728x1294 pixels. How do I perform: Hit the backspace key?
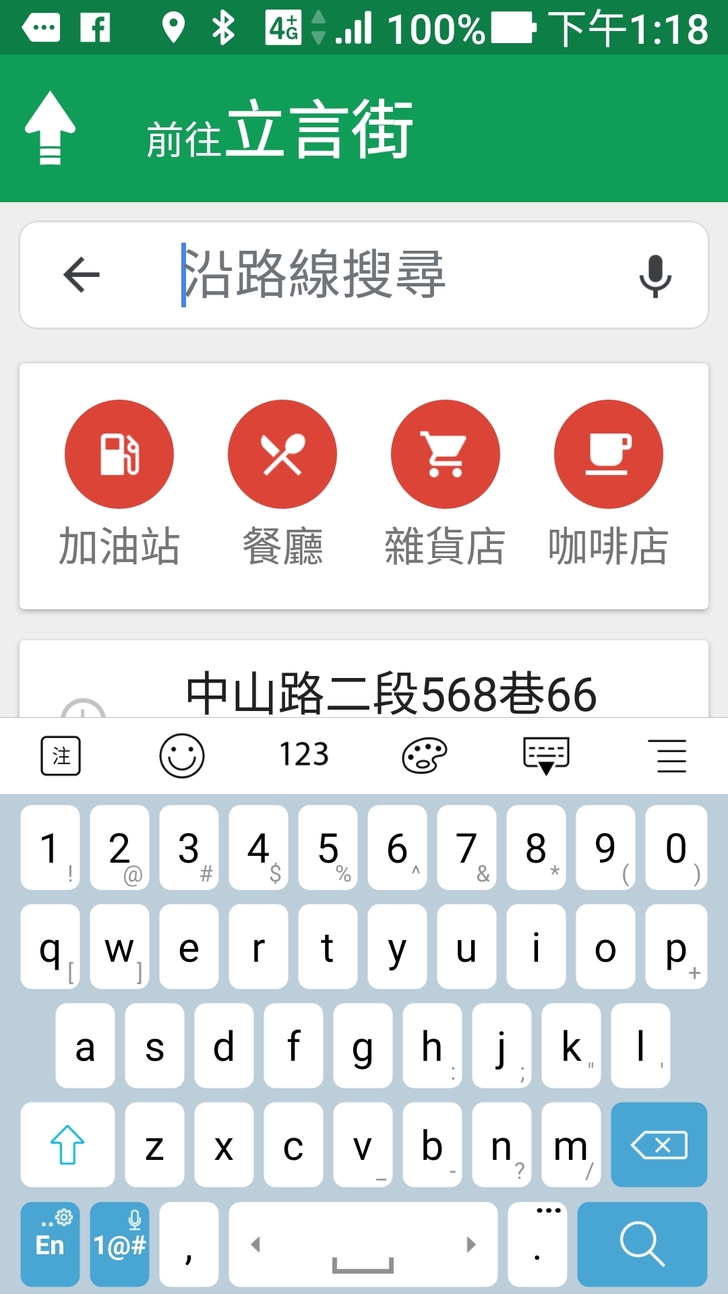[658, 1145]
